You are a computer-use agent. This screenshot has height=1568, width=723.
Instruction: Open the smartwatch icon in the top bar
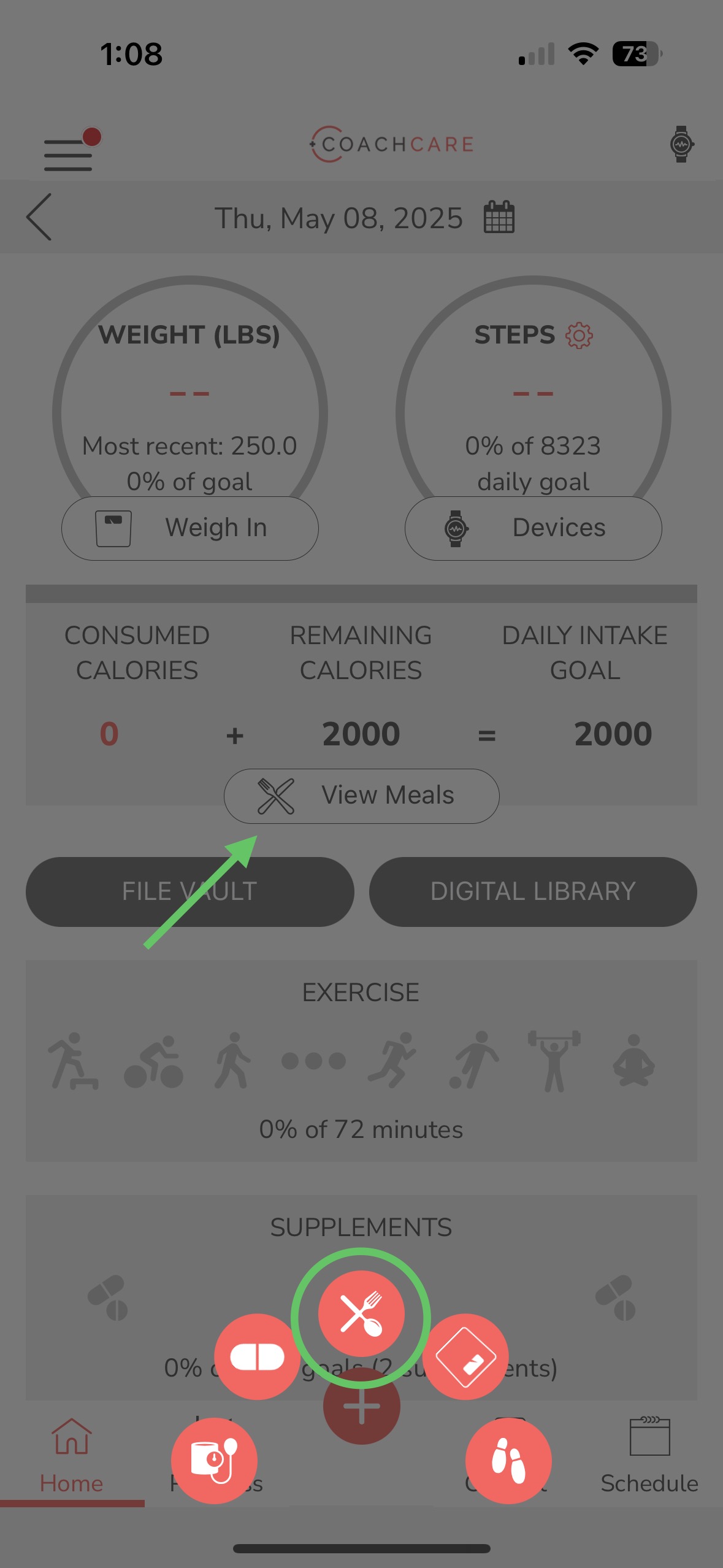coord(681,144)
